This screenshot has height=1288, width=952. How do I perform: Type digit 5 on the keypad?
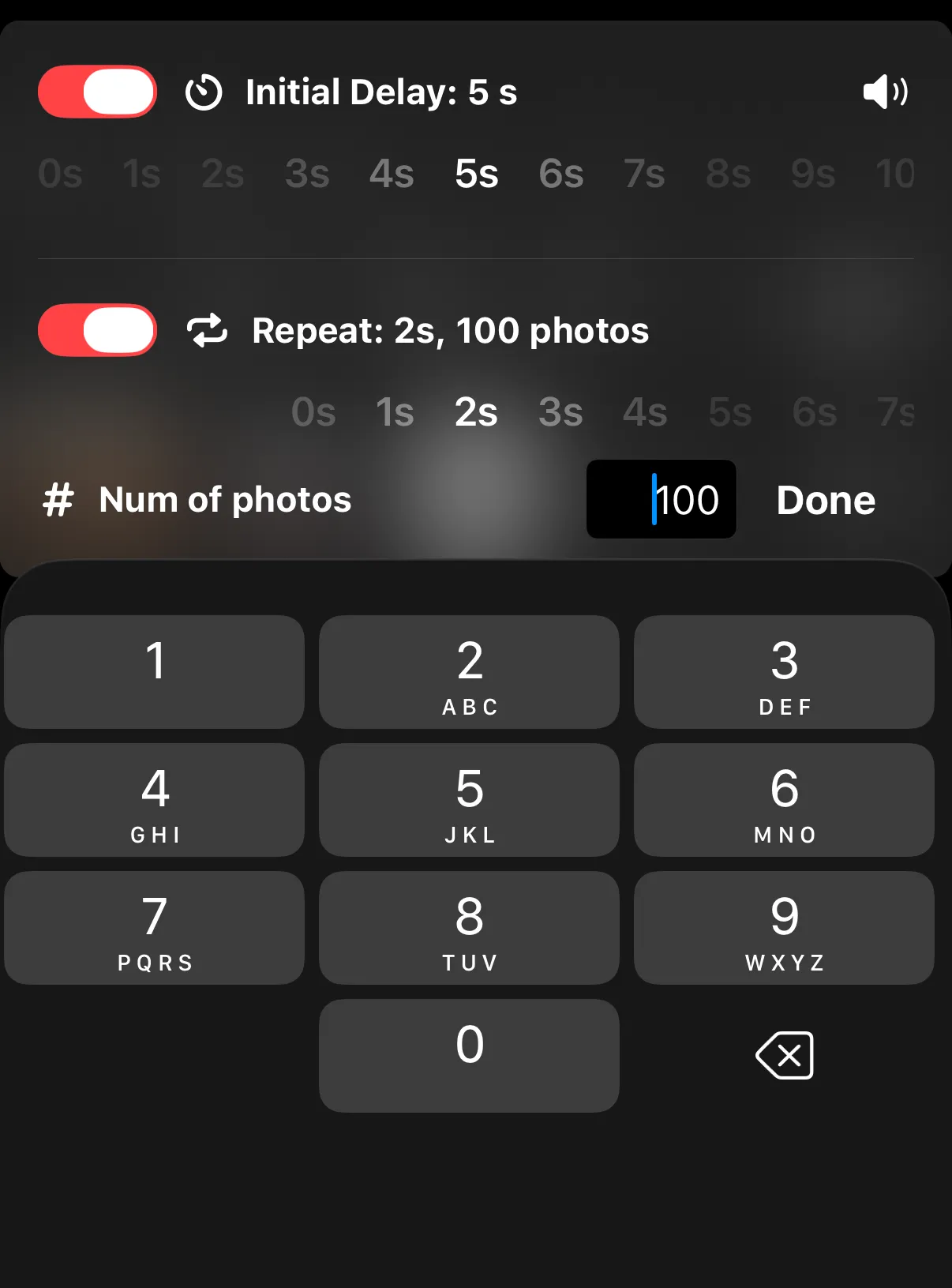(x=469, y=799)
